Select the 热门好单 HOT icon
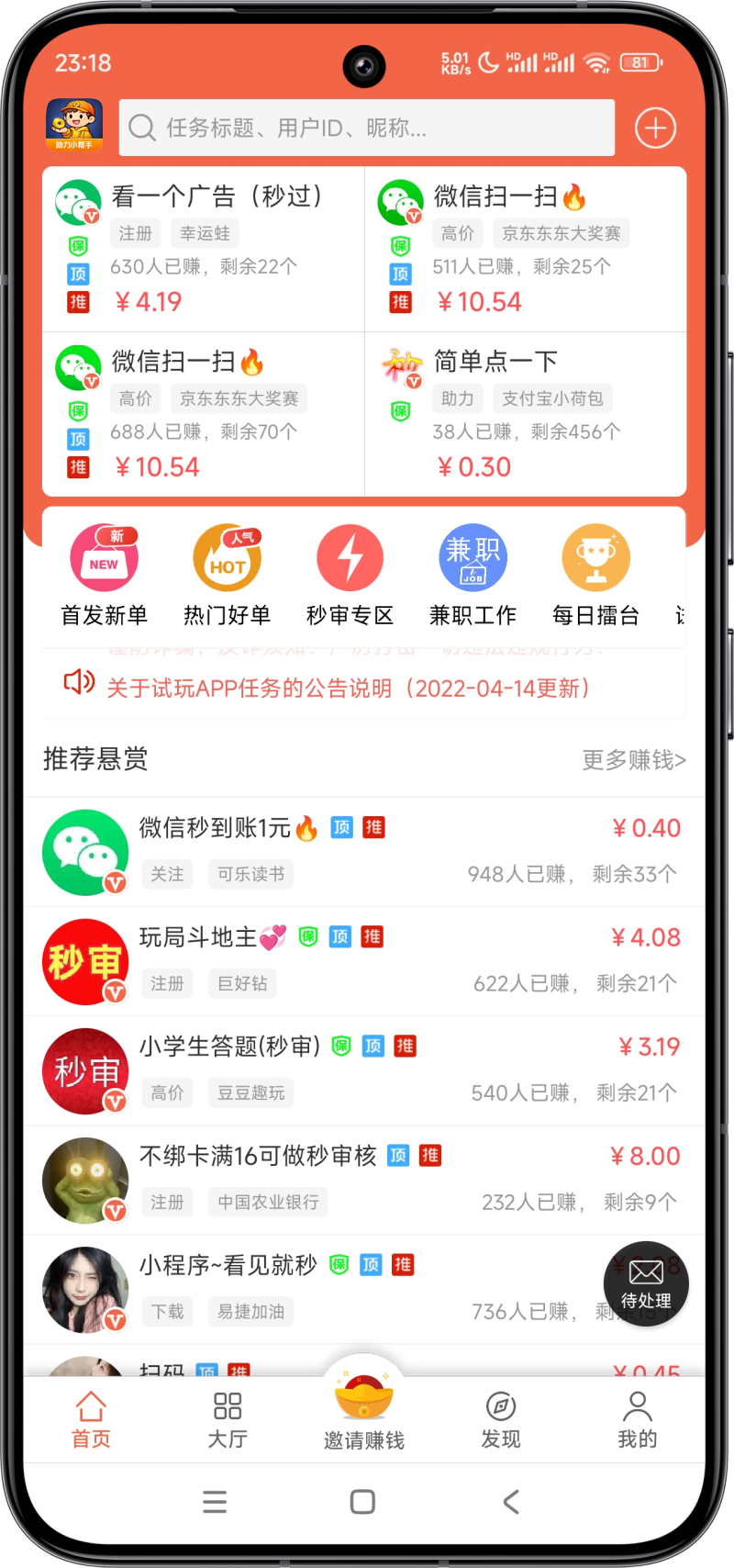 [x=227, y=557]
